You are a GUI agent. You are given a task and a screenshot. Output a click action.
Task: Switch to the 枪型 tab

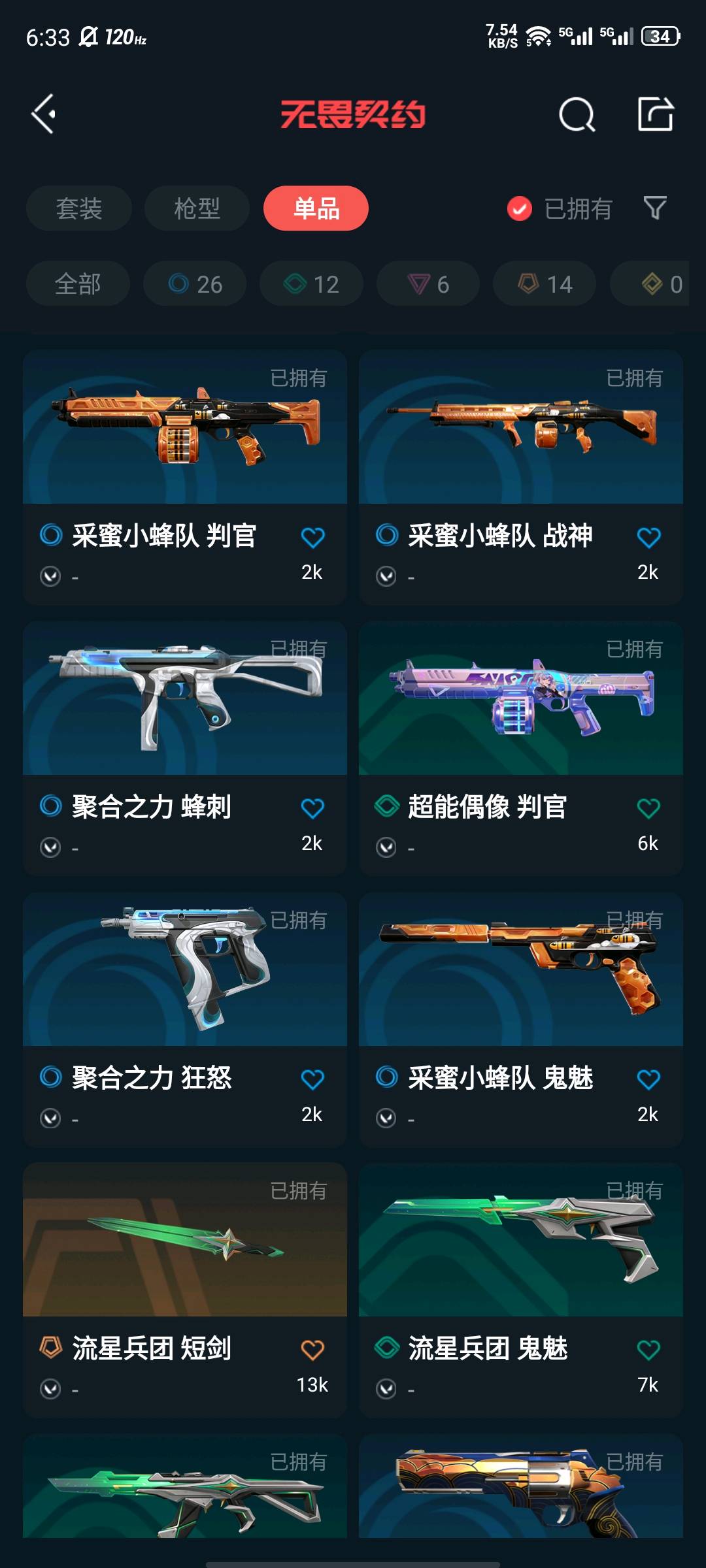[x=197, y=208]
